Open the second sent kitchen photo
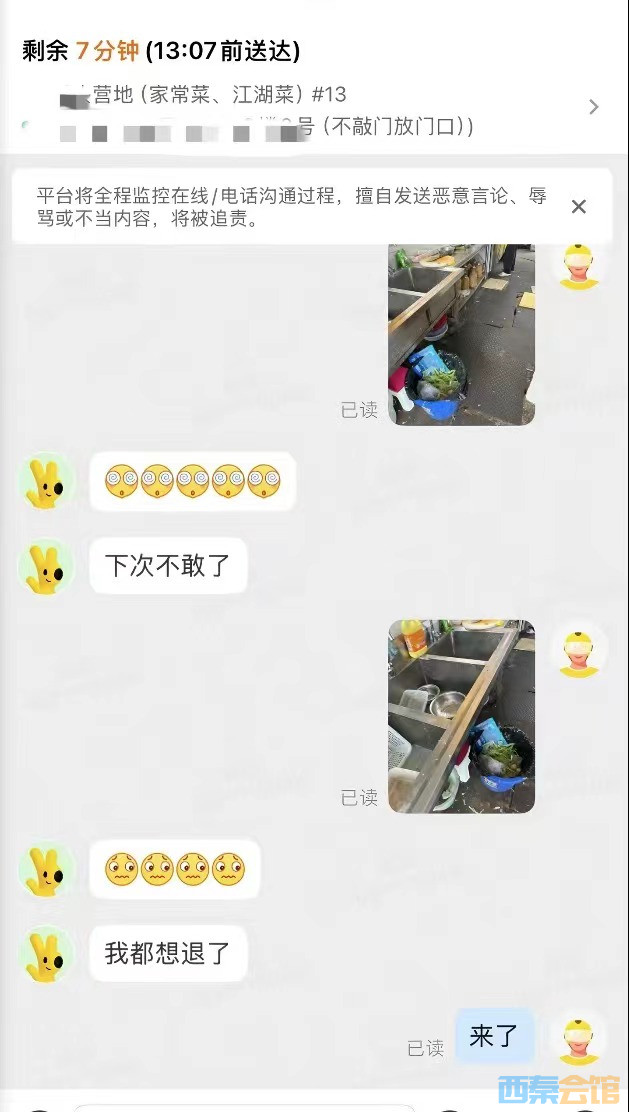 [x=461, y=716]
